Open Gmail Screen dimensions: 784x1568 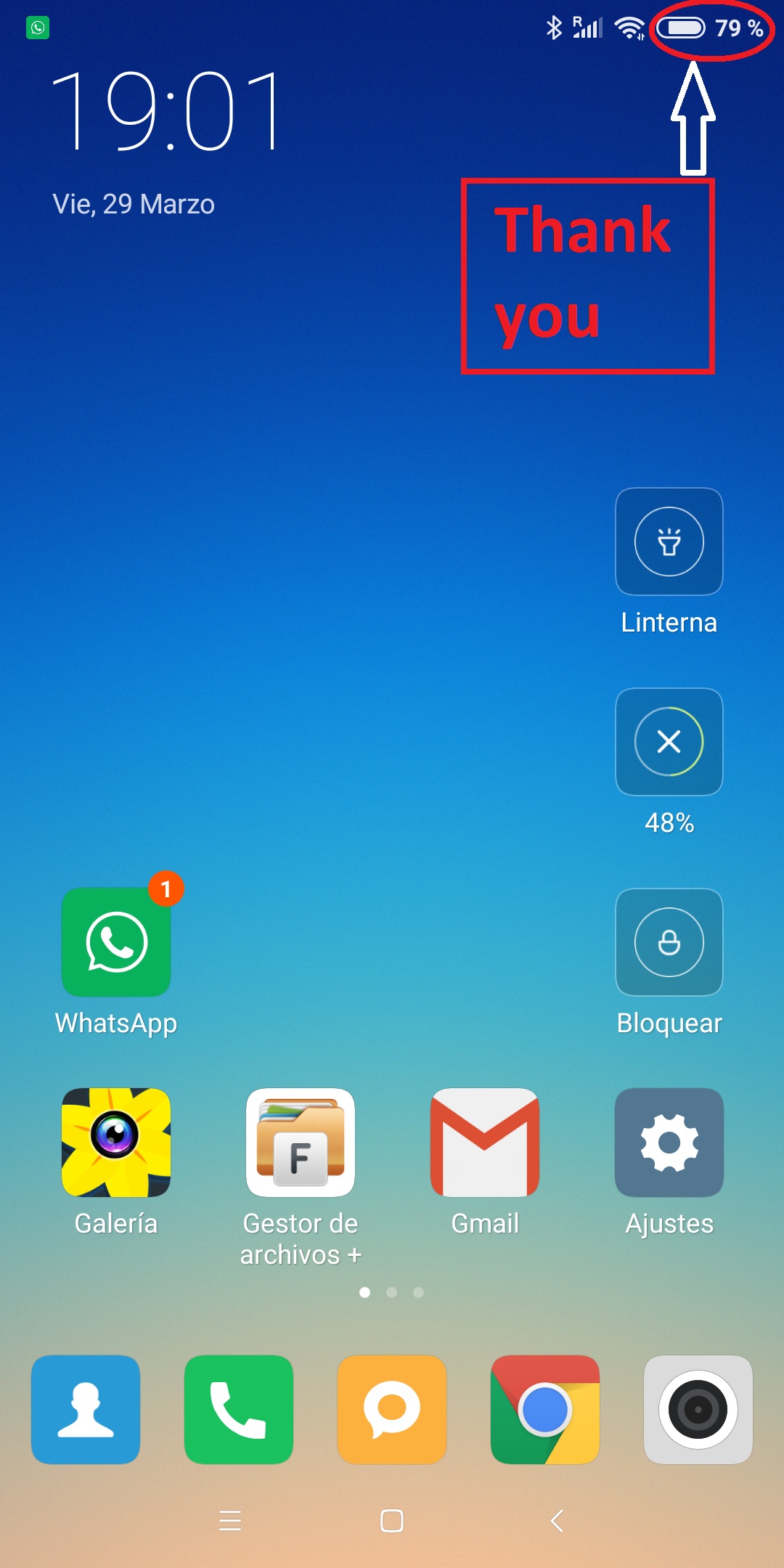coord(485,1143)
